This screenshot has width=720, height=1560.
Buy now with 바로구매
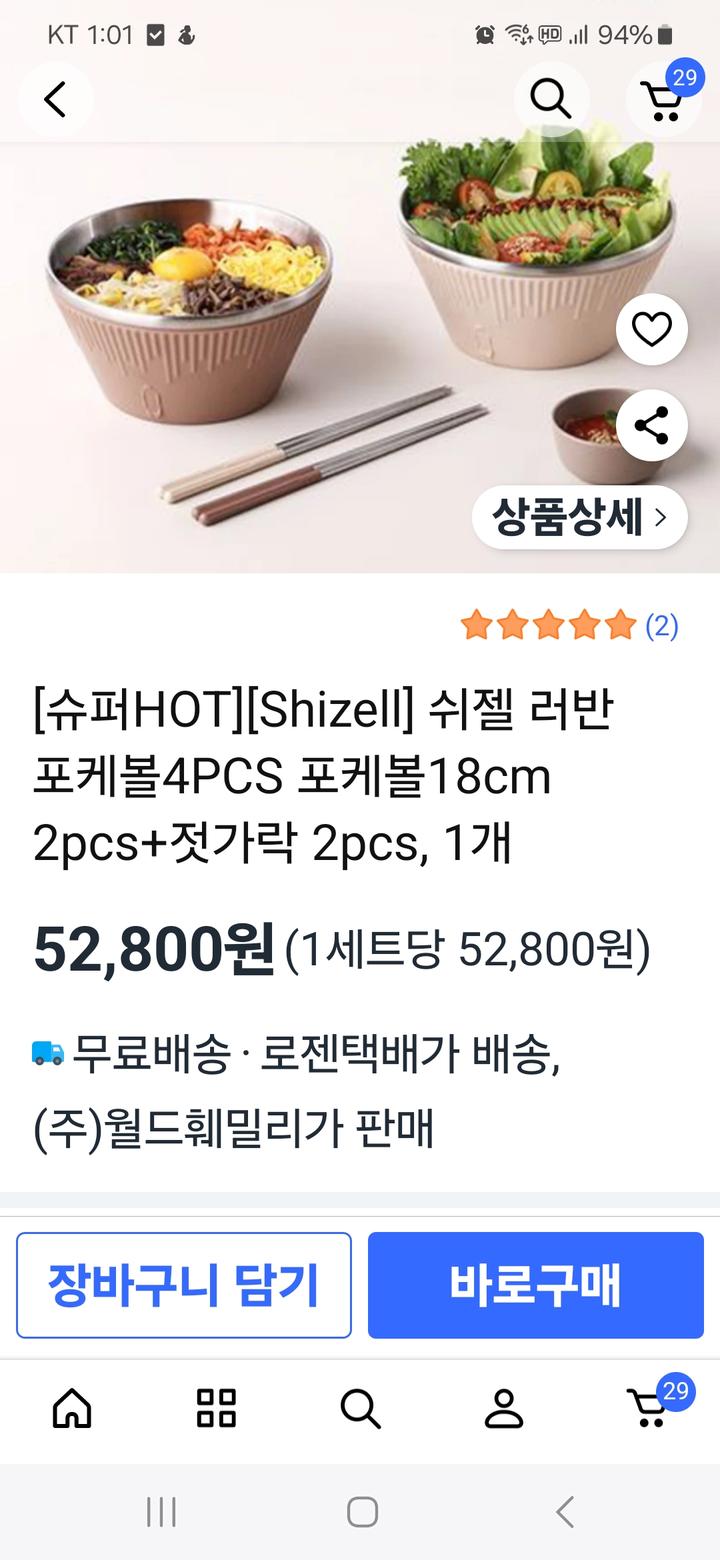point(535,1285)
